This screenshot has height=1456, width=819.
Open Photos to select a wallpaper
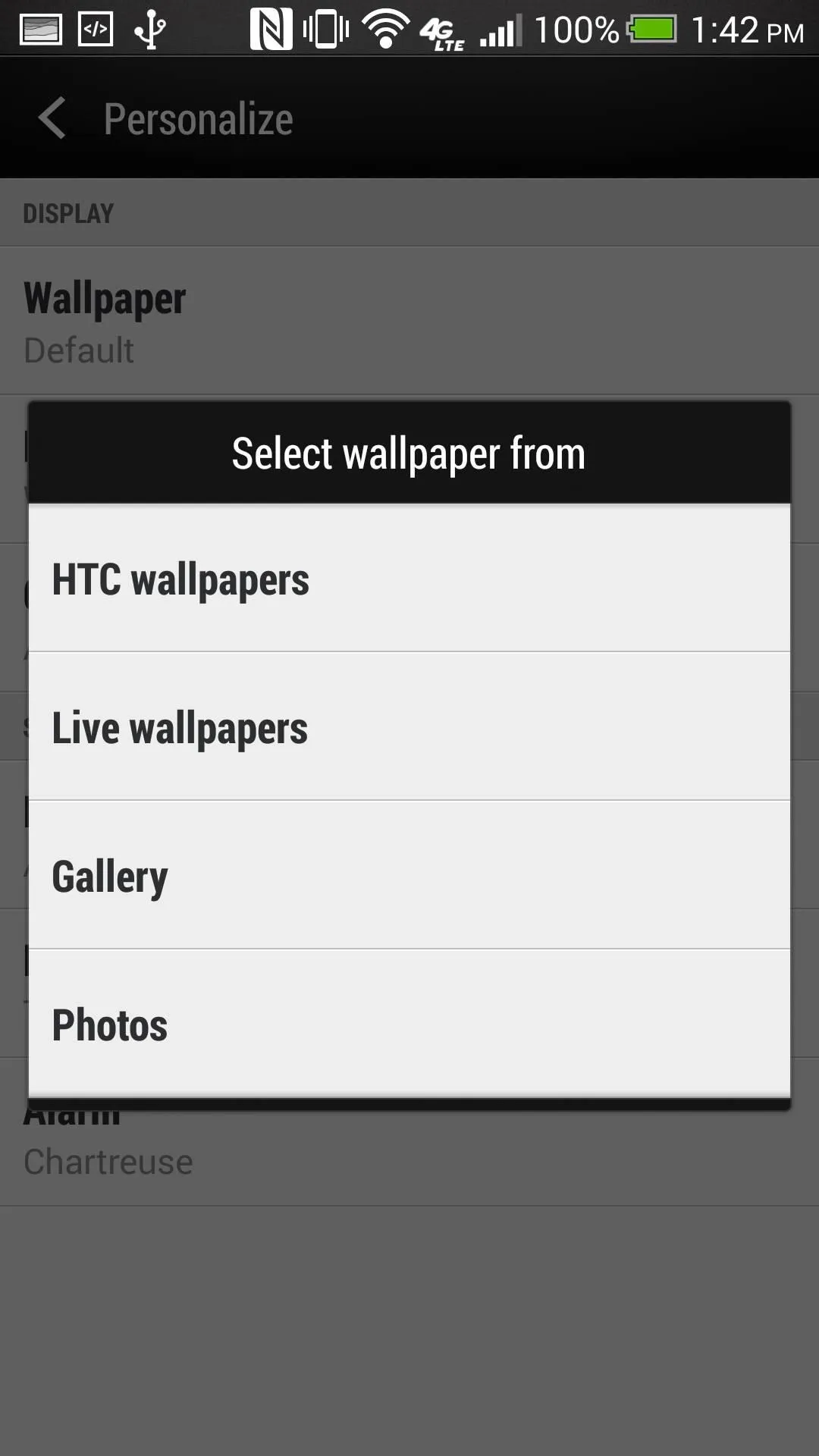tap(409, 1024)
